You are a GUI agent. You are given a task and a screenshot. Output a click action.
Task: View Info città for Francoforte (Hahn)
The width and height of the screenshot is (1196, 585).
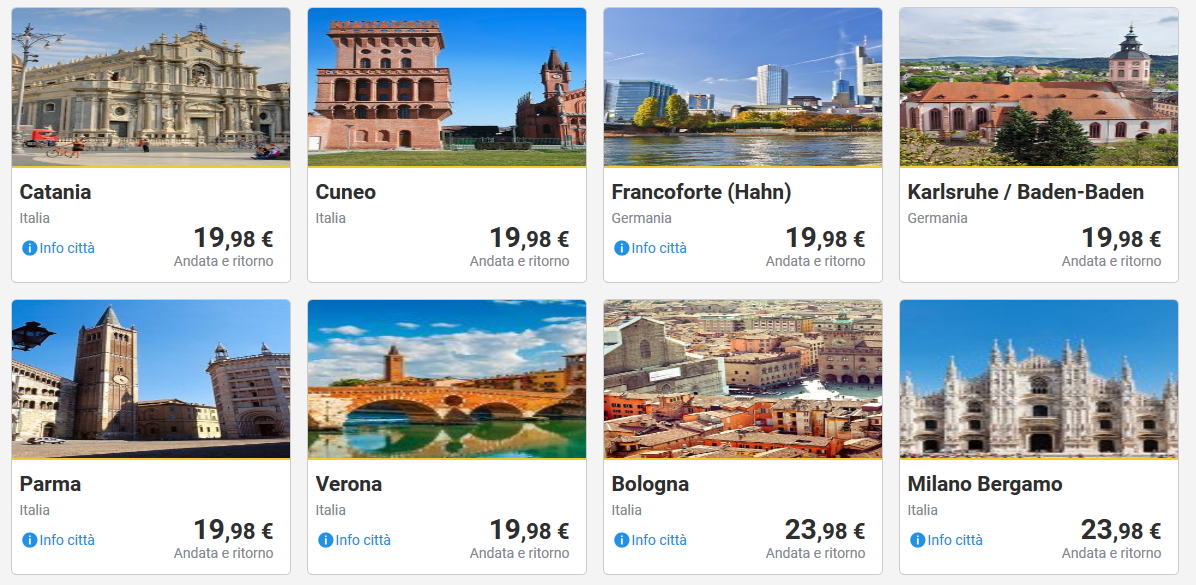[658, 248]
